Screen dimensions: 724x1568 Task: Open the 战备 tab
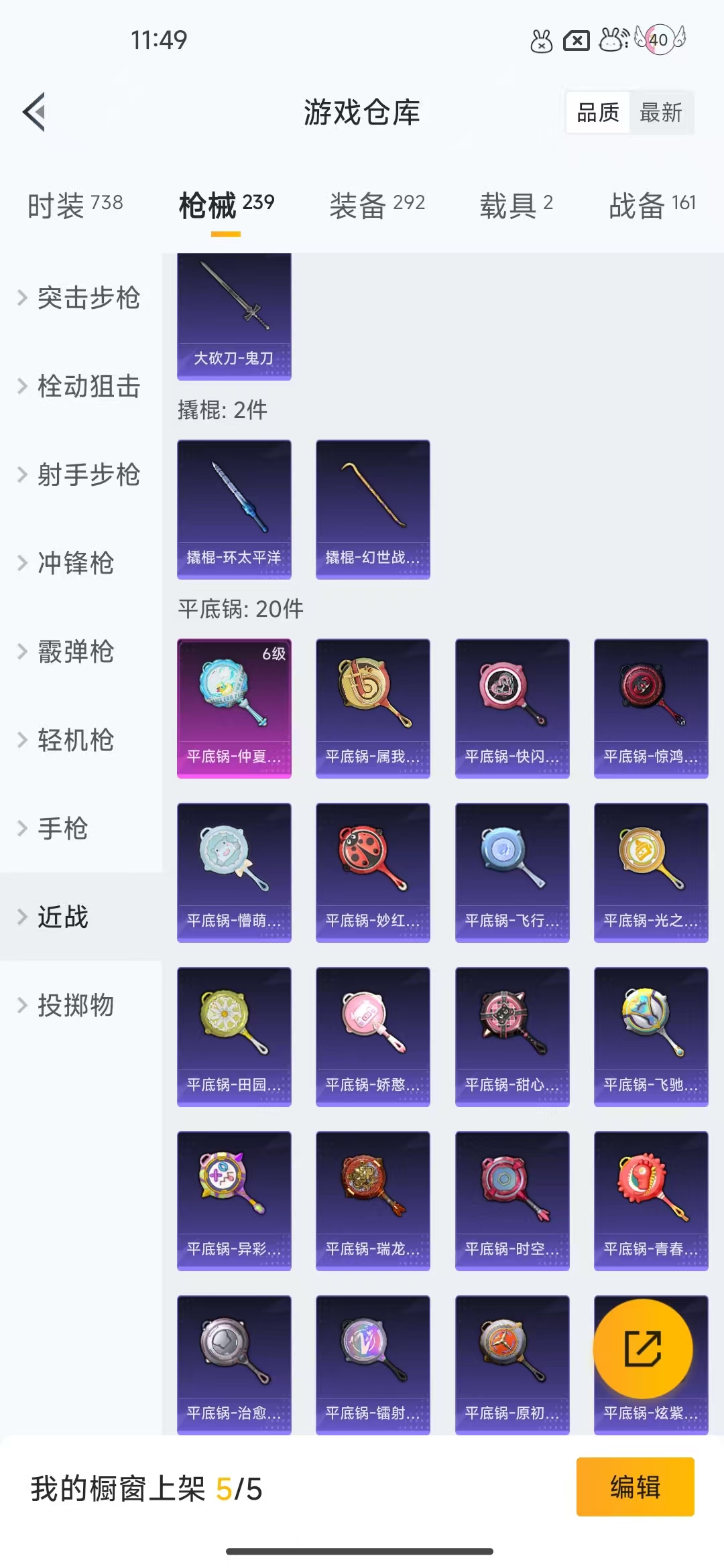[x=652, y=204]
